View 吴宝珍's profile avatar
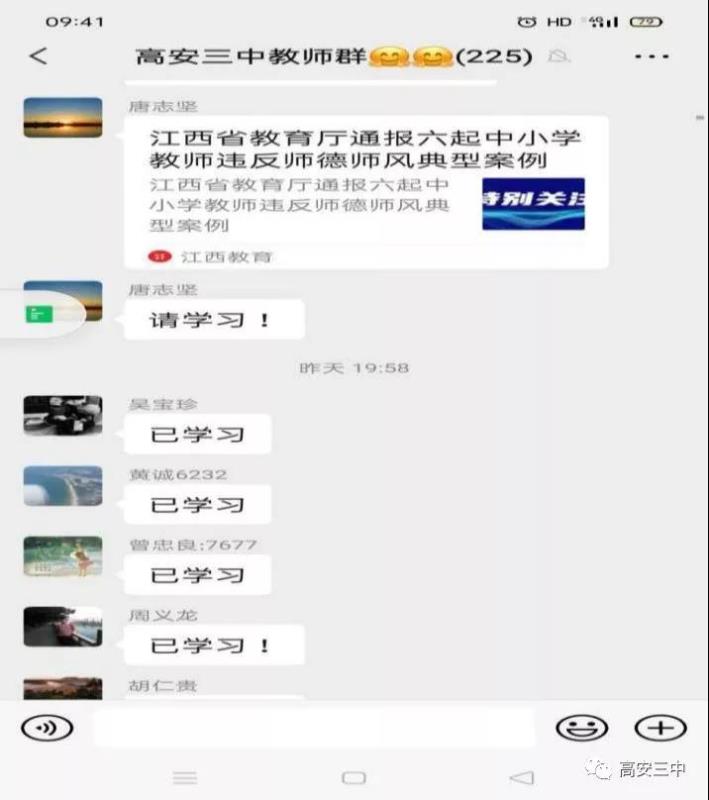The width and height of the screenshot is (709, 800). coord(63,416)
